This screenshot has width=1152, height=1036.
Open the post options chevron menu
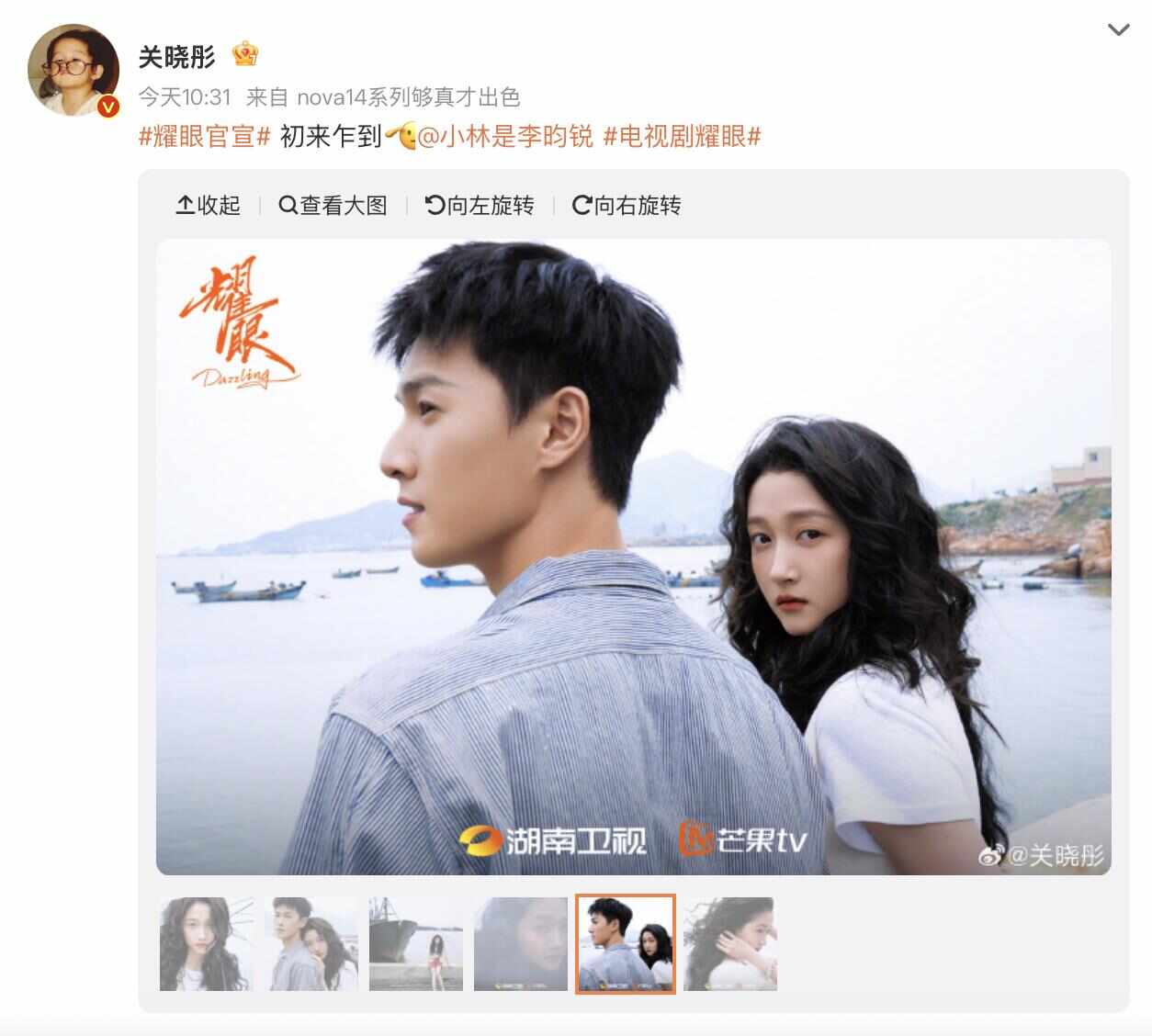(x=1118, y=29)
